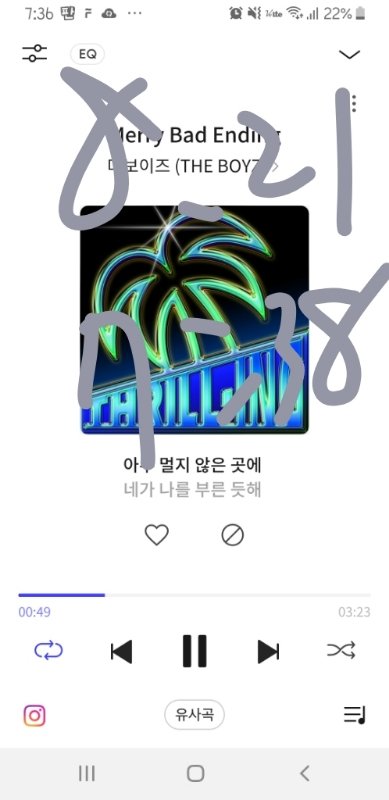The width and height of the screenshot is (389, 800).
Task: Pause the playing song
Action: pos(194,651)
